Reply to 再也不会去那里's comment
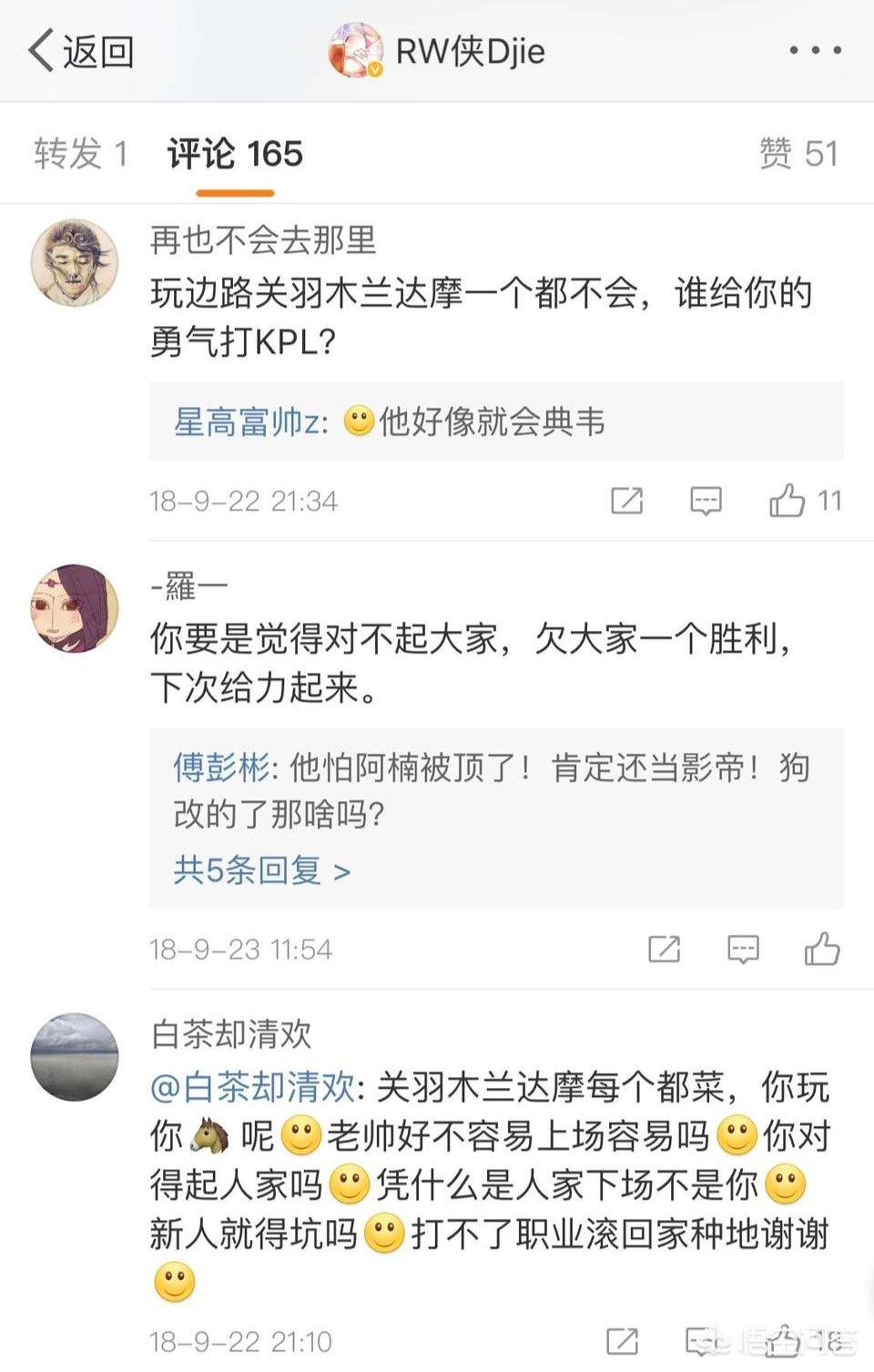 pos(706,501)
